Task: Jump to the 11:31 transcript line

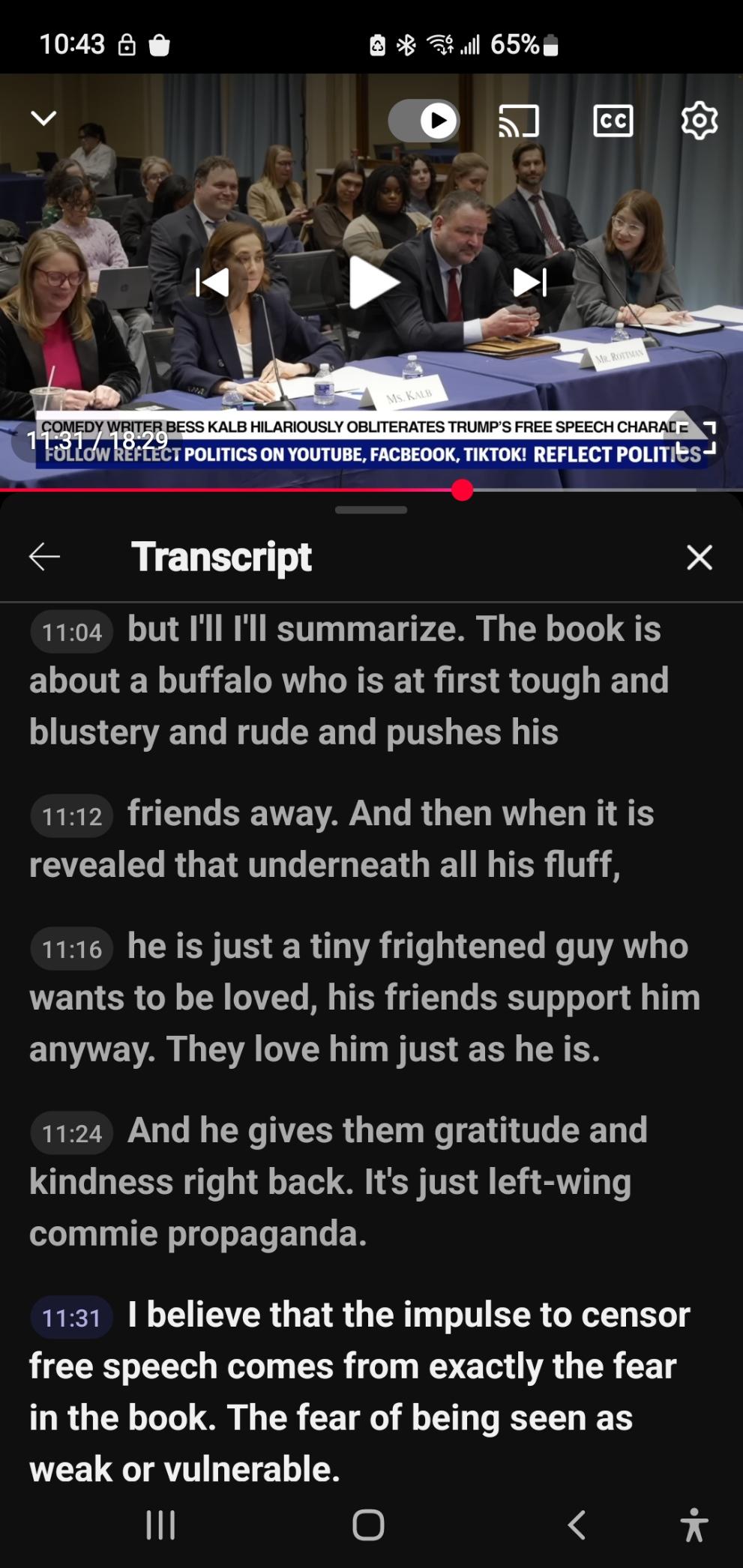Action: [72, 1318]
